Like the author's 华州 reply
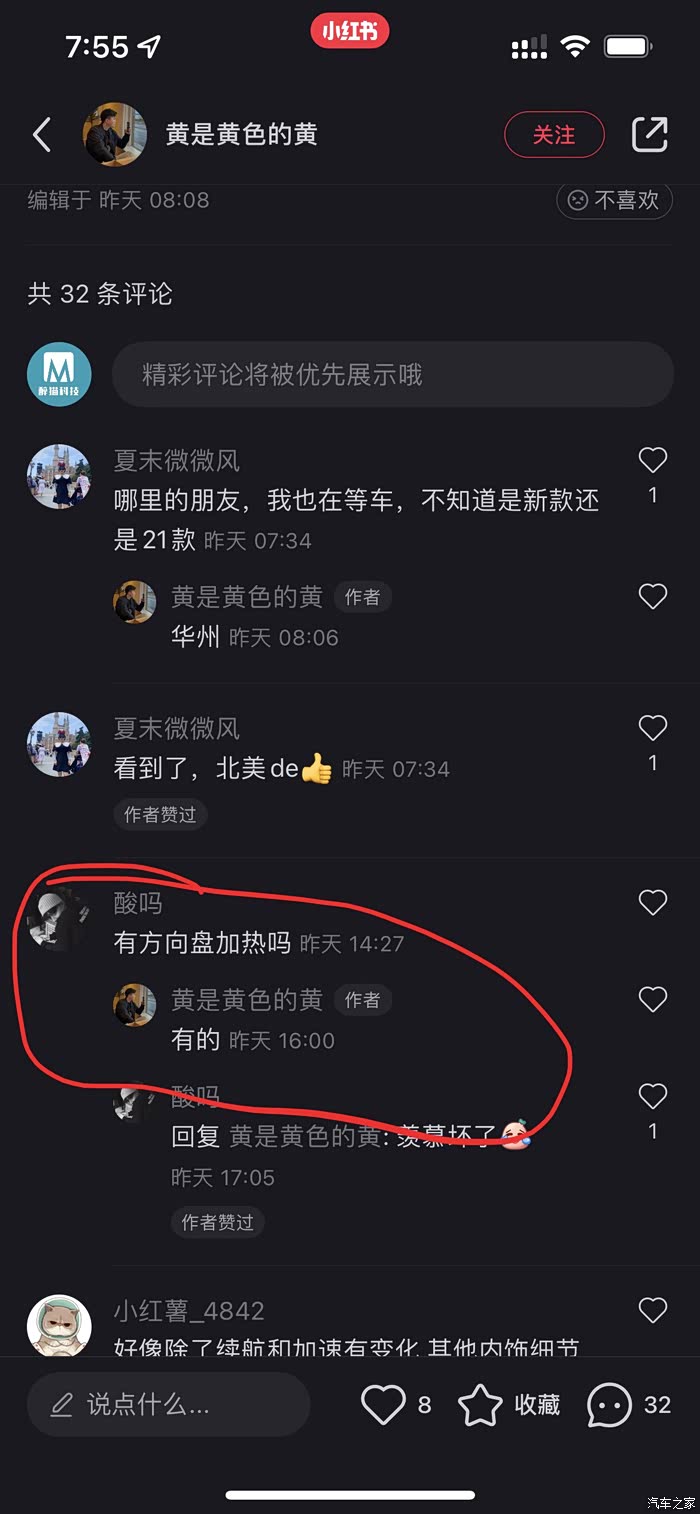 [652, 597]
